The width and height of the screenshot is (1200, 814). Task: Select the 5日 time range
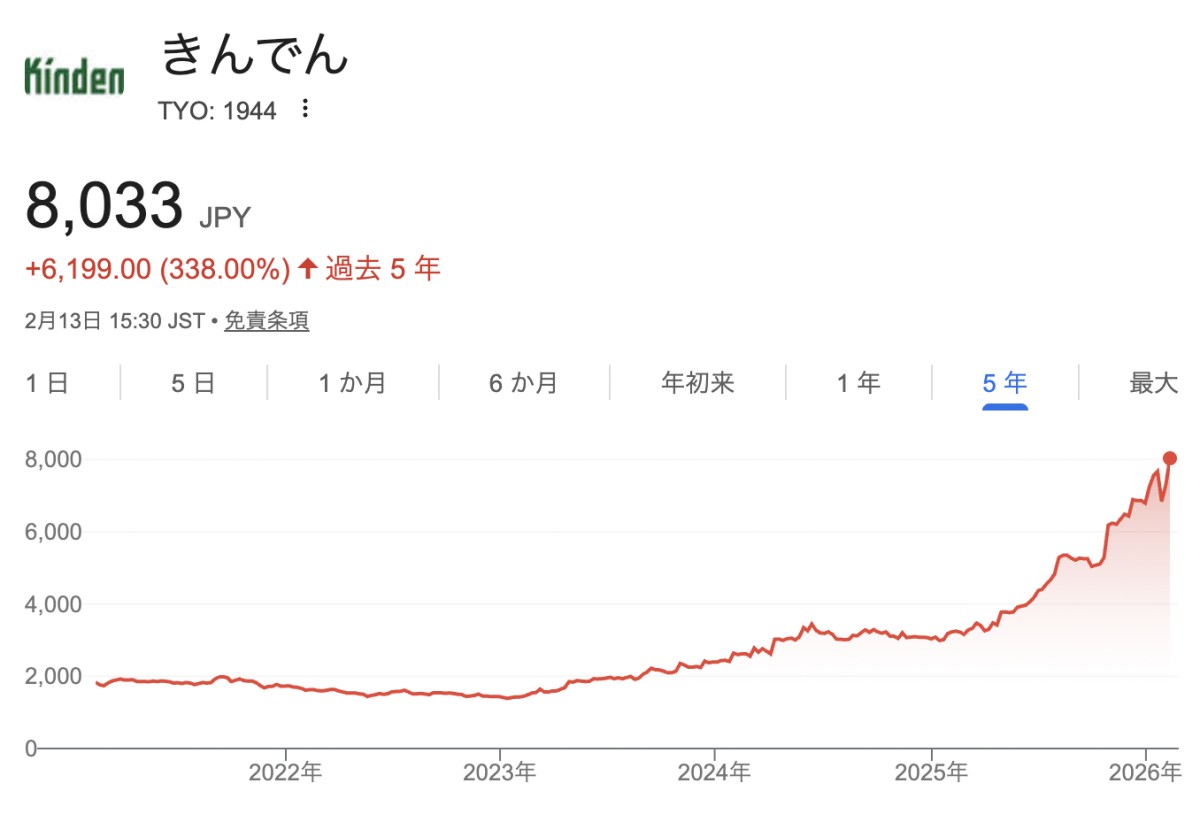point(193,383)
